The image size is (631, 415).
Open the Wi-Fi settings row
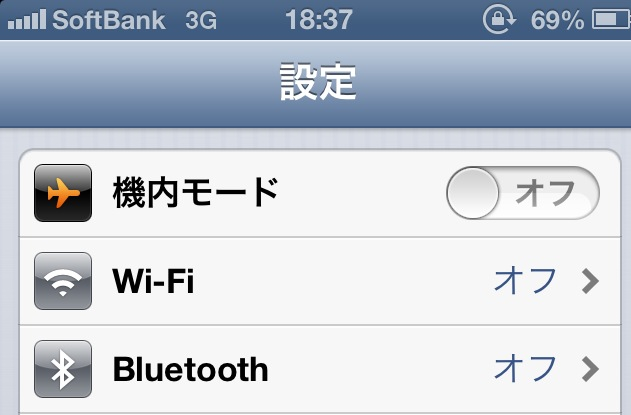click(320, 281)
